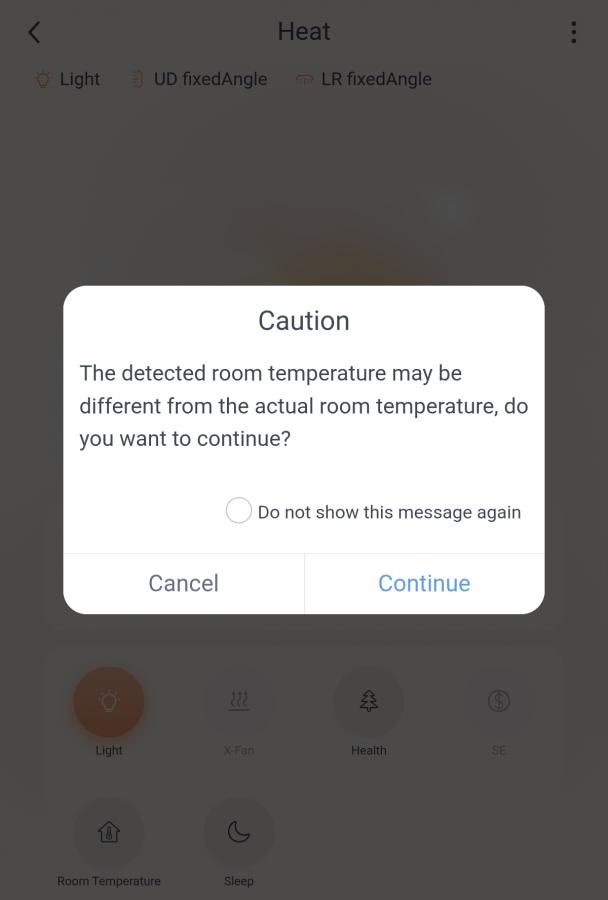Screen dimensions: 608x900
Task: Check 'Do not show this message again'
Action: pos(239,511)
